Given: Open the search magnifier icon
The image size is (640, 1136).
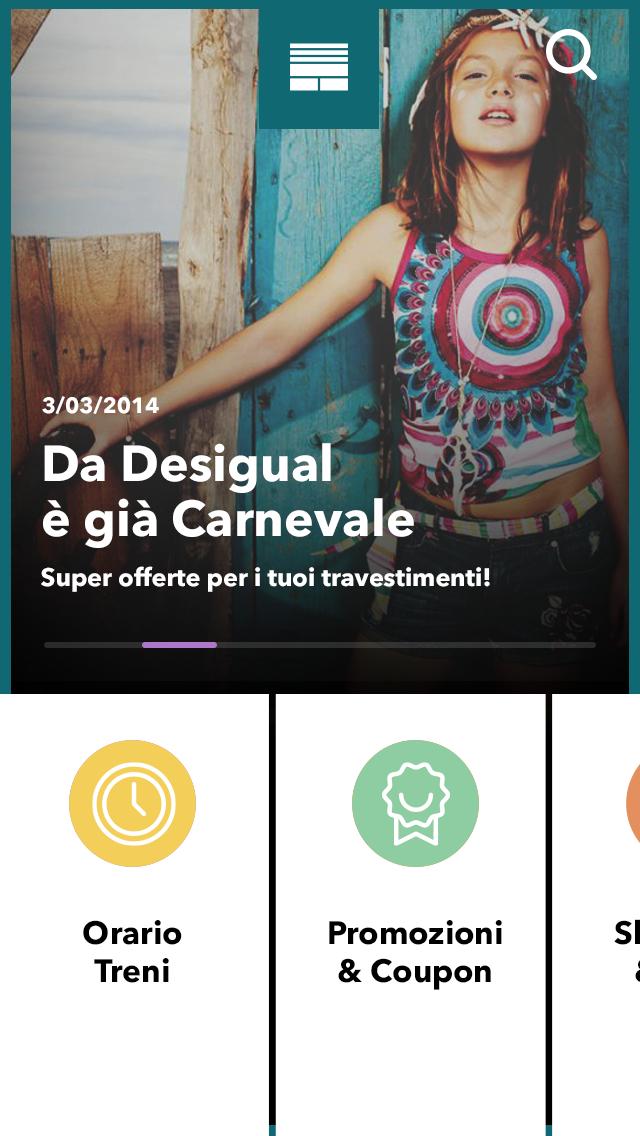Looking at the screenshot, I should point(570,54).
